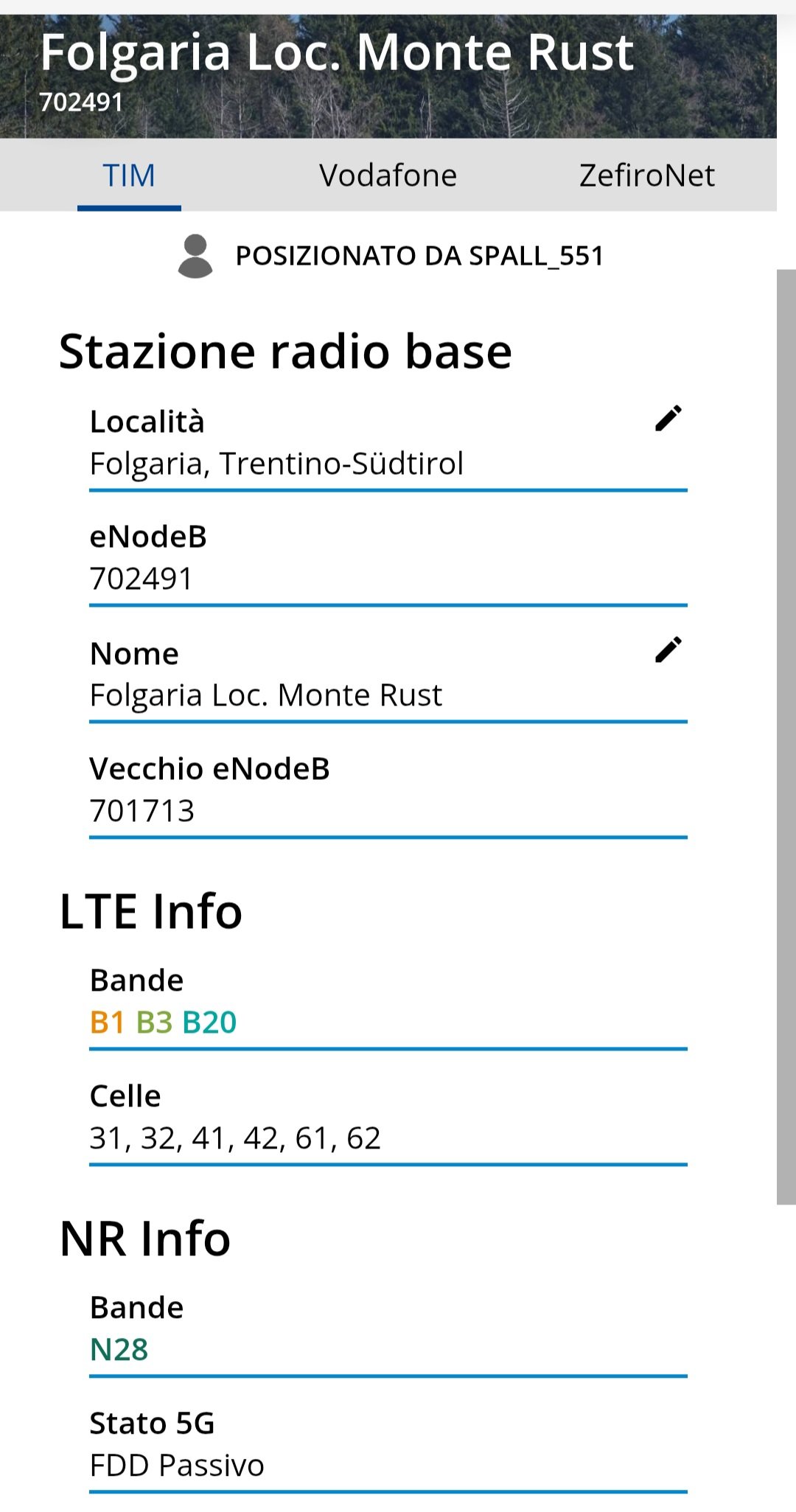Image resolution: width=796 pixels, height=1512 pixels.
Task: Switch to the Vodafone tab
Action: 388,175
